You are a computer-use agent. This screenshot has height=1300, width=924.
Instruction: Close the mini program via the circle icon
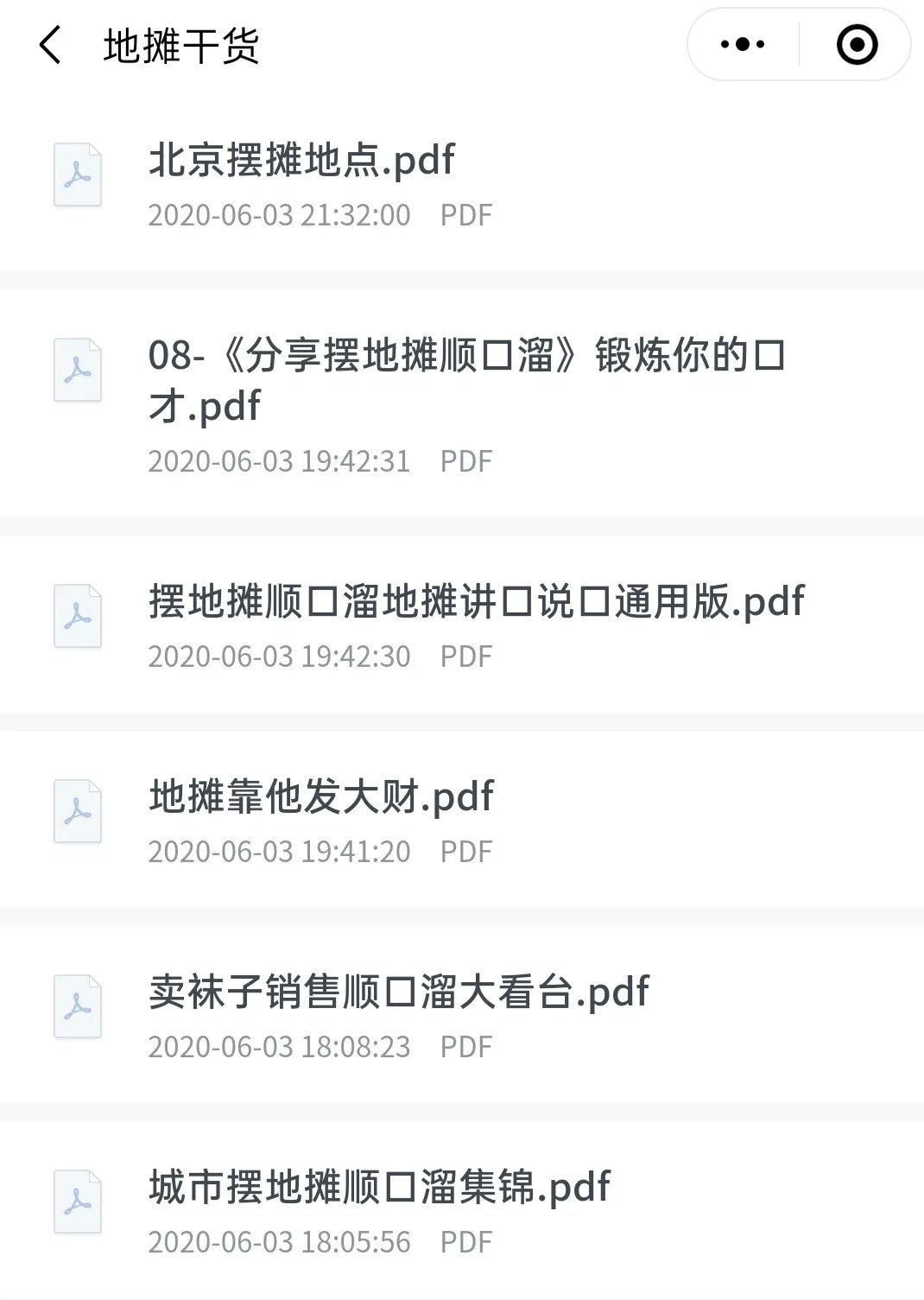pyautogui.click(x=857, y=45)
